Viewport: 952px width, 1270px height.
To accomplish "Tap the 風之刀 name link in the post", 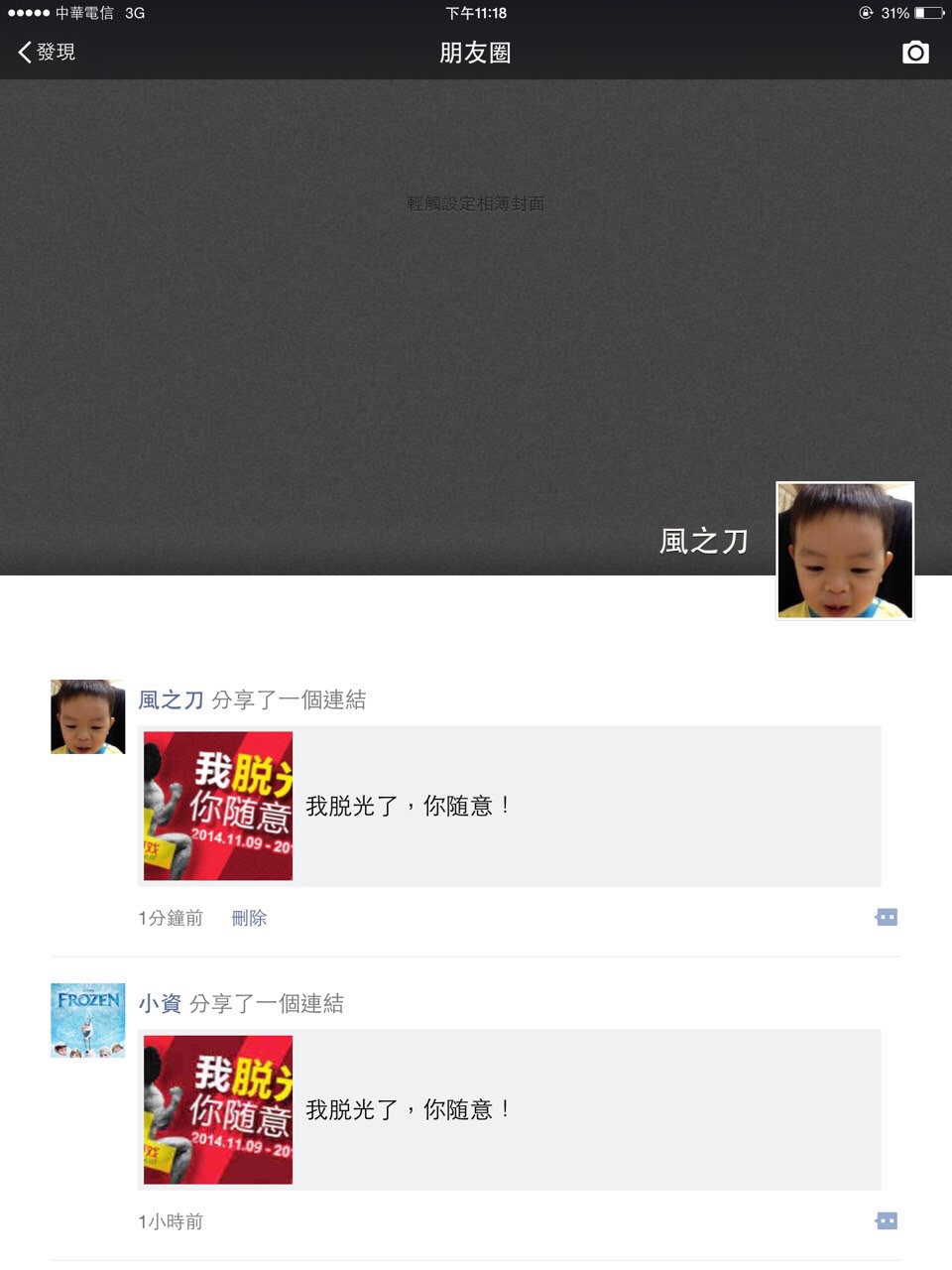I will 171,700.
